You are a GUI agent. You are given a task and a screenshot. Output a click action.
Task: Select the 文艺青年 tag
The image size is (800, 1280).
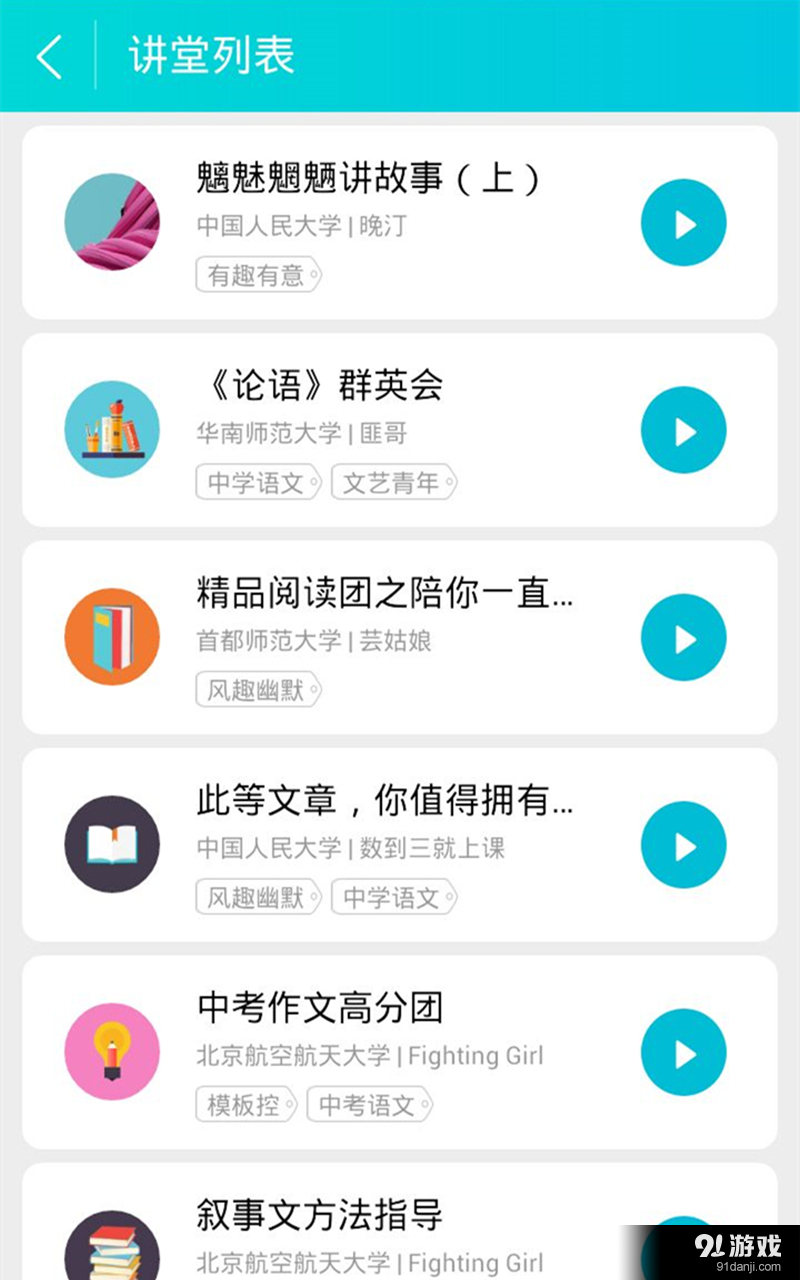pyautogui.click(x=392, y=483)
